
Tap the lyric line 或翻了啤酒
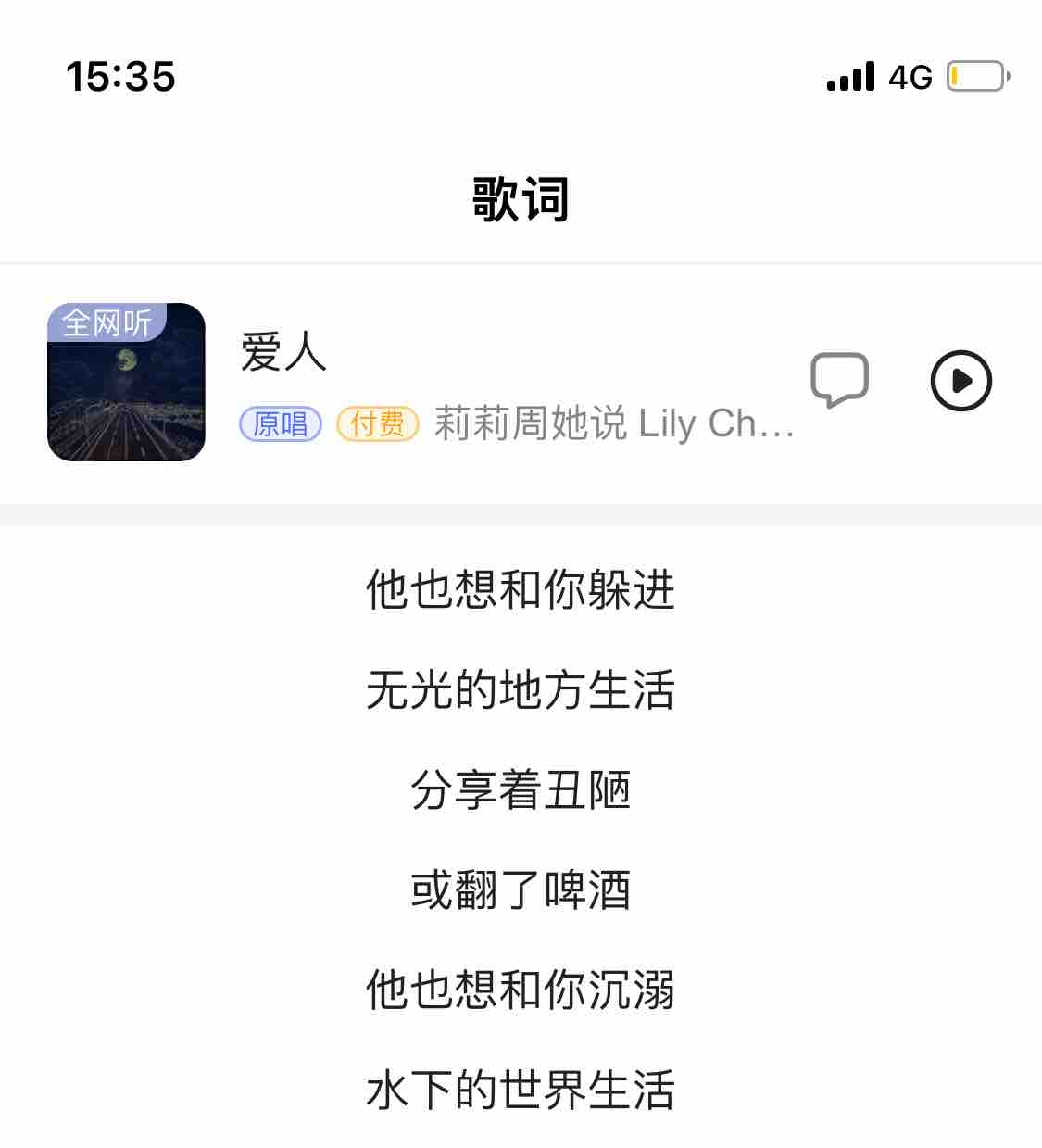(x=521, y=888)
